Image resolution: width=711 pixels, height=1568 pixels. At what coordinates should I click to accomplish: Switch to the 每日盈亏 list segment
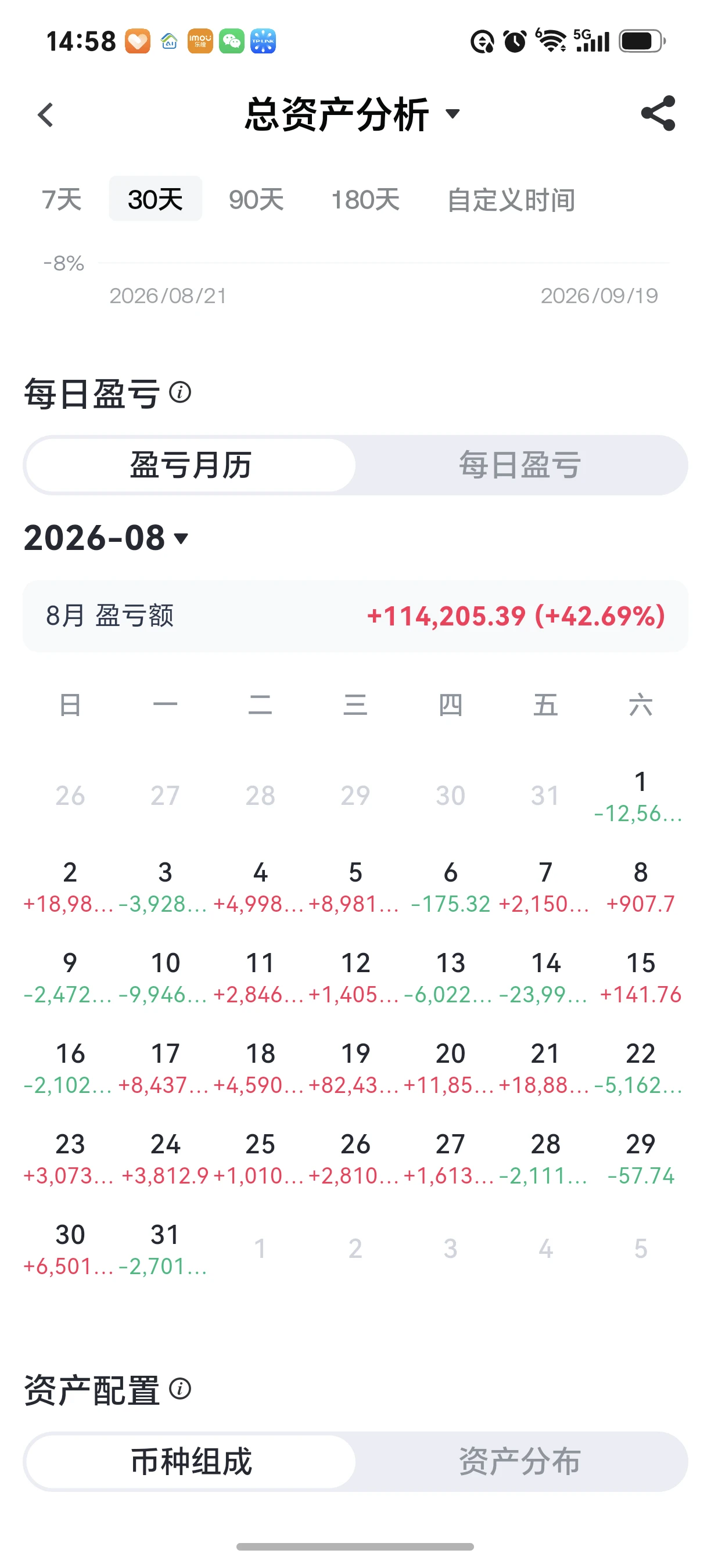(x=520, y=465)
